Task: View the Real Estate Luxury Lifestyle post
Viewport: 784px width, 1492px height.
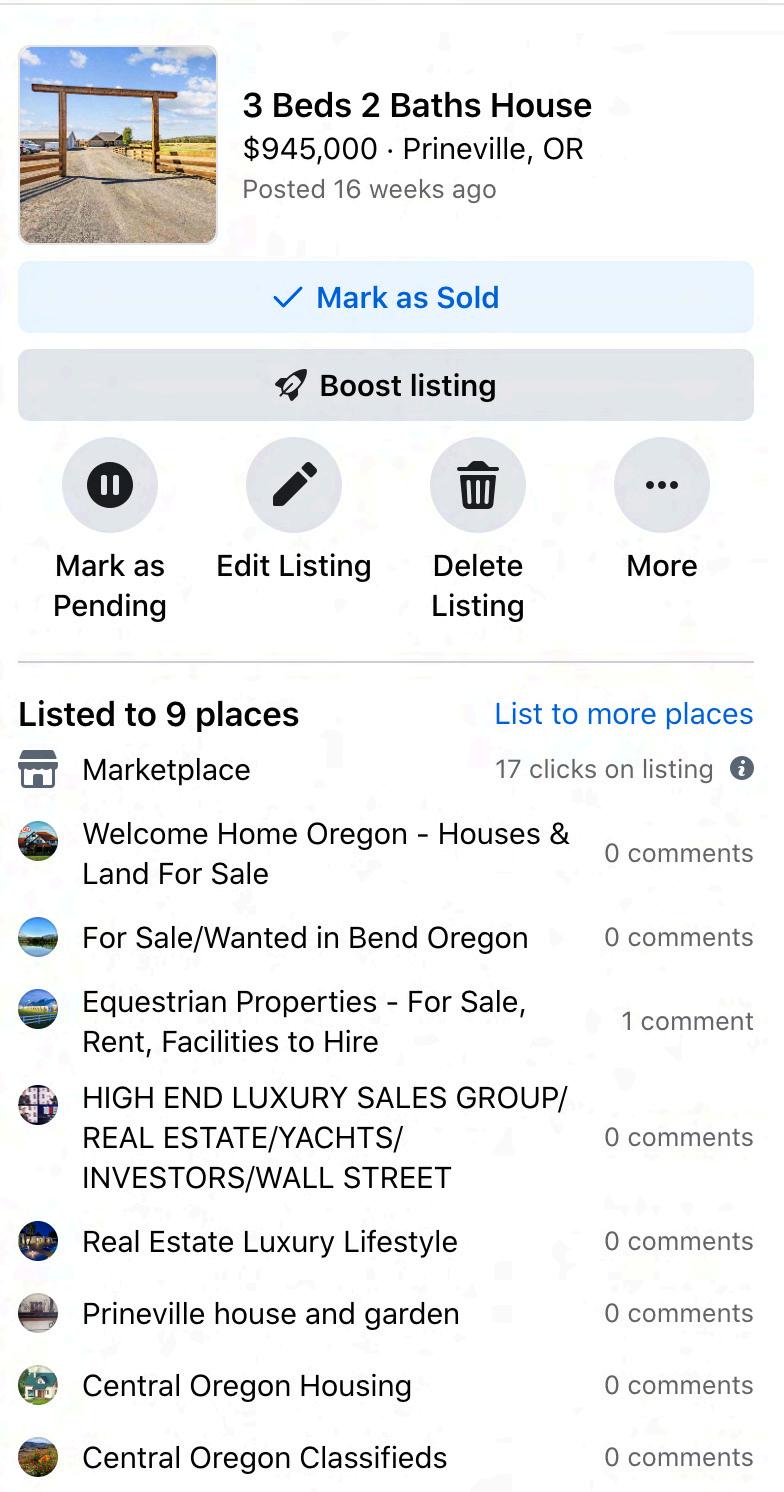Action: (270, 1242)
